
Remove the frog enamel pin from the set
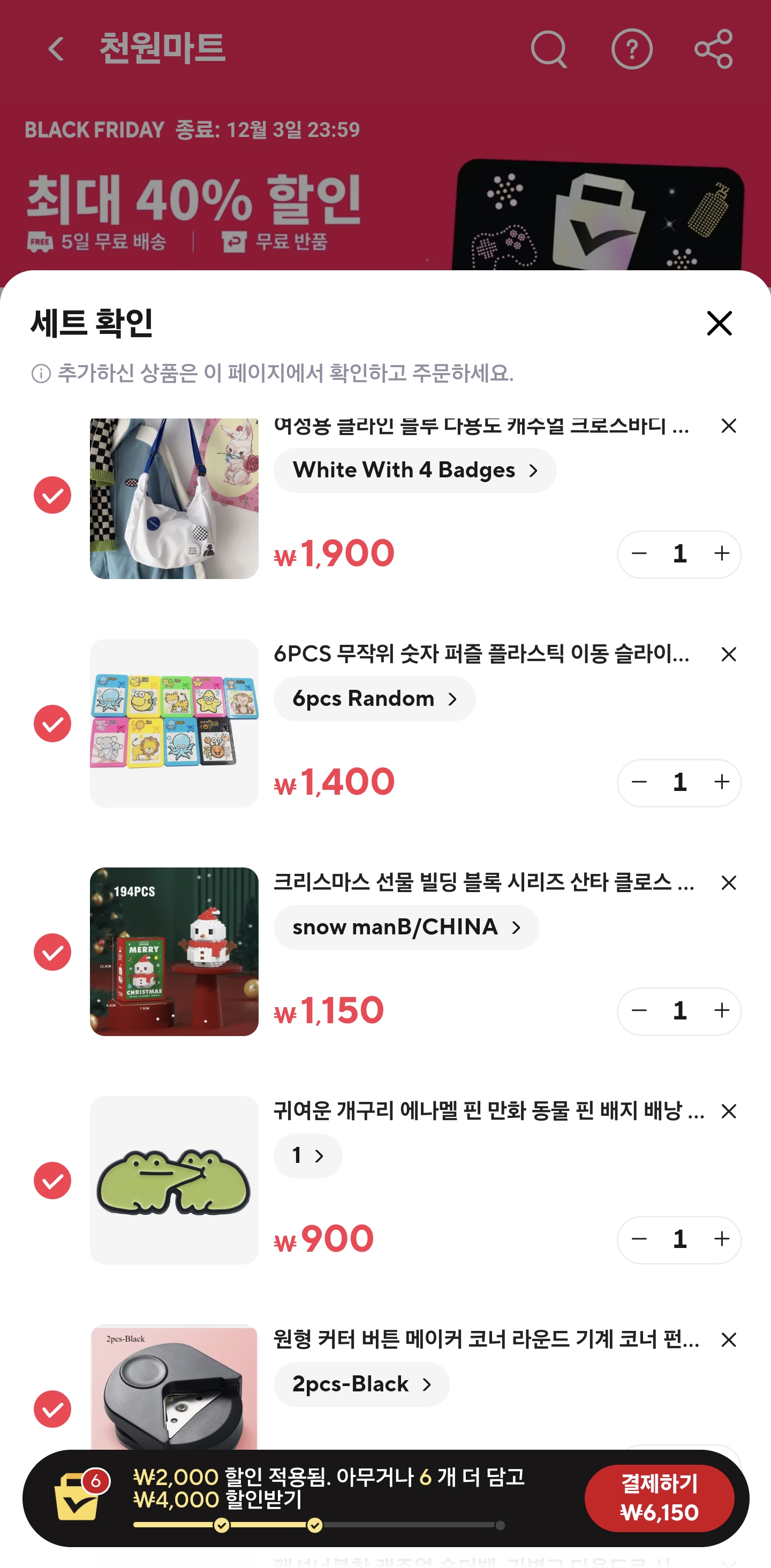click(x=728, y=1112)
